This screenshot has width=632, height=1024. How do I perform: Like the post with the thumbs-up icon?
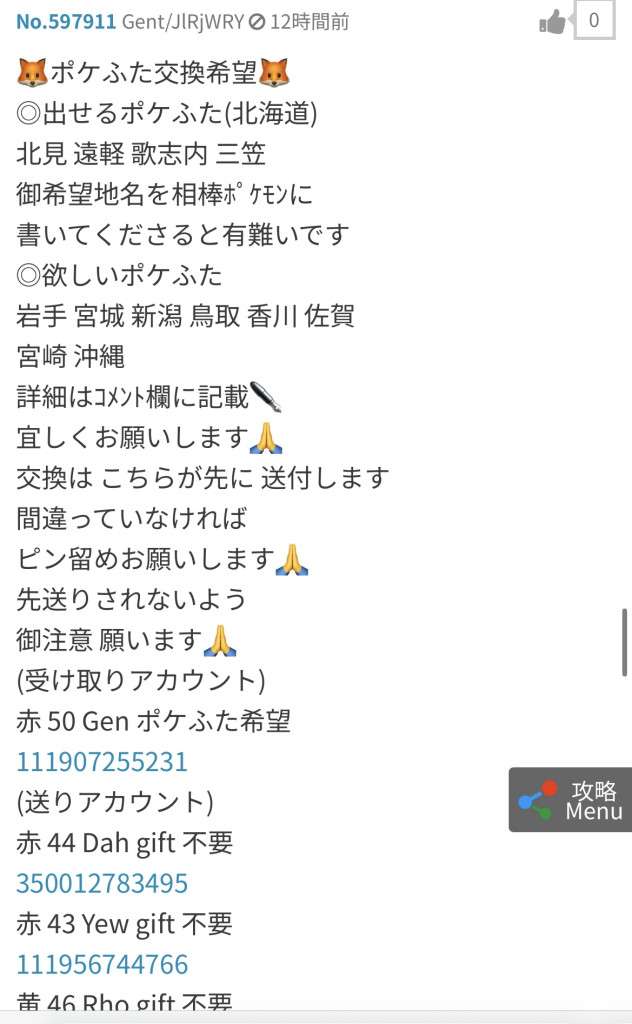click(x=552, y=21)
